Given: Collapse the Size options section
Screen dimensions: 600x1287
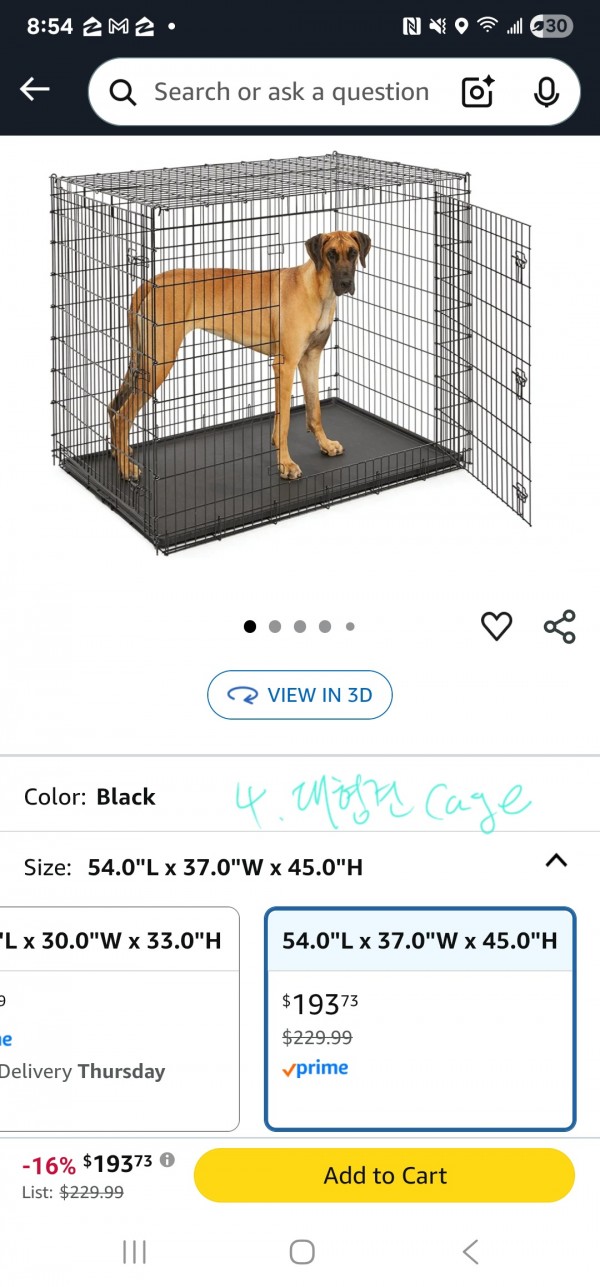Looking at the screenshot, I should (x=556, y=861).
